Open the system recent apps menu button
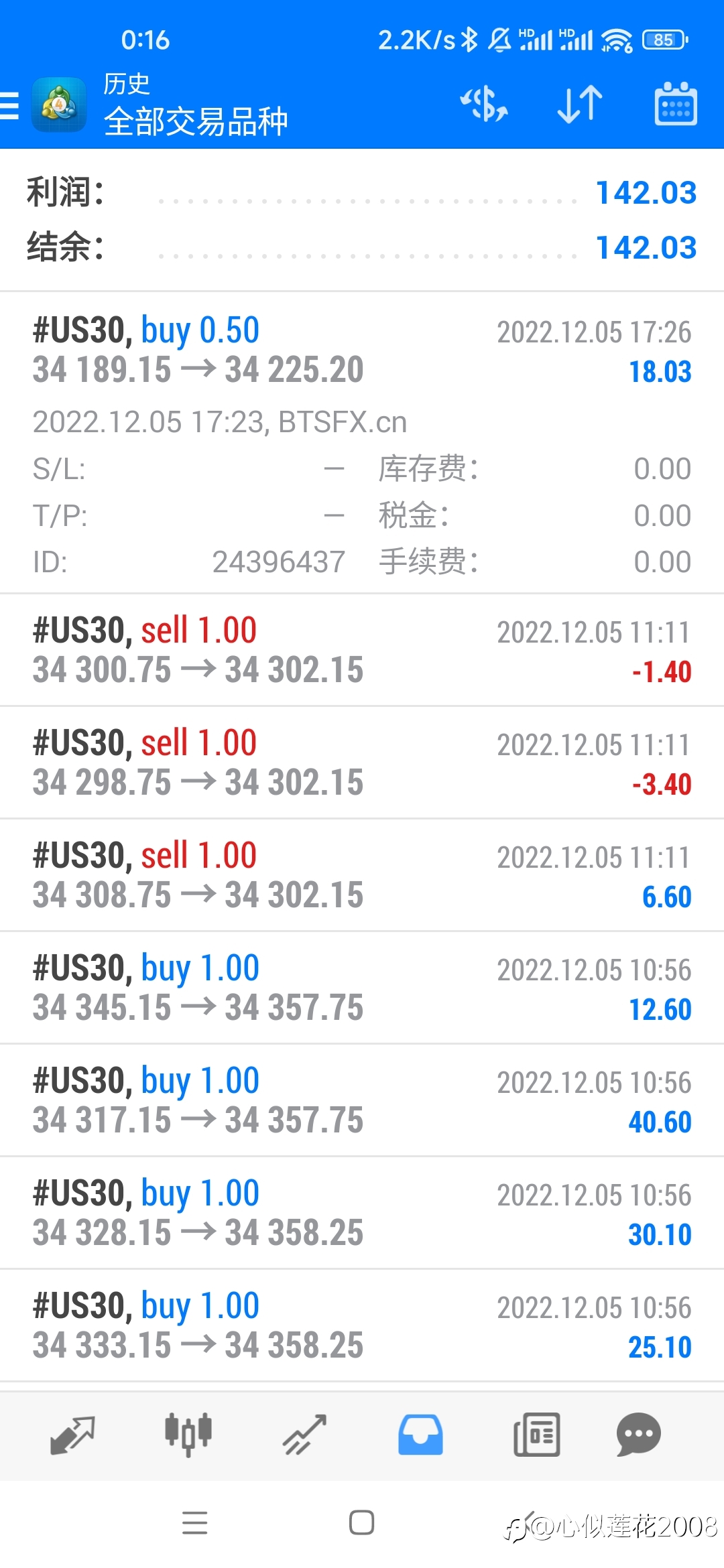Image resolution: width=724 pixels, height=1568 pixels. tap(195, 1522)
